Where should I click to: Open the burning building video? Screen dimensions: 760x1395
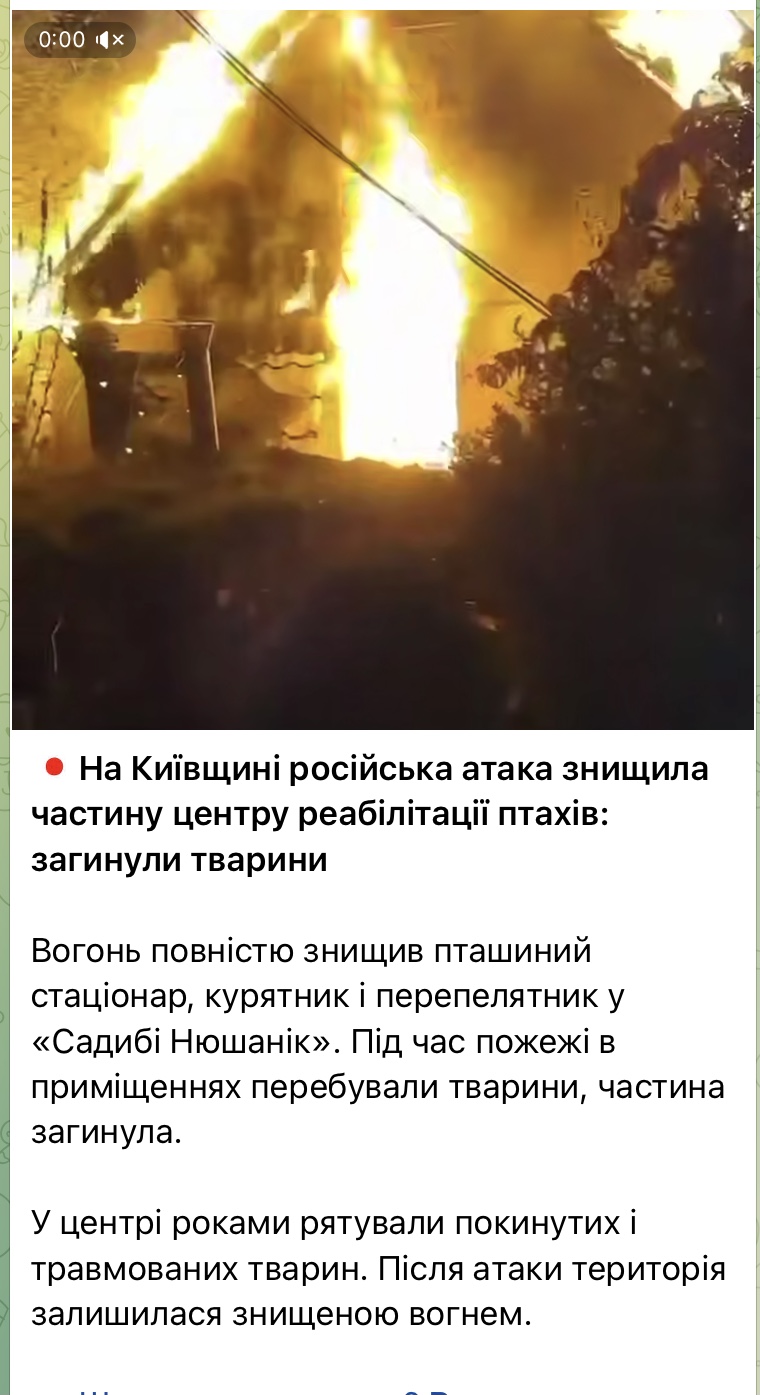click(382, 370)
